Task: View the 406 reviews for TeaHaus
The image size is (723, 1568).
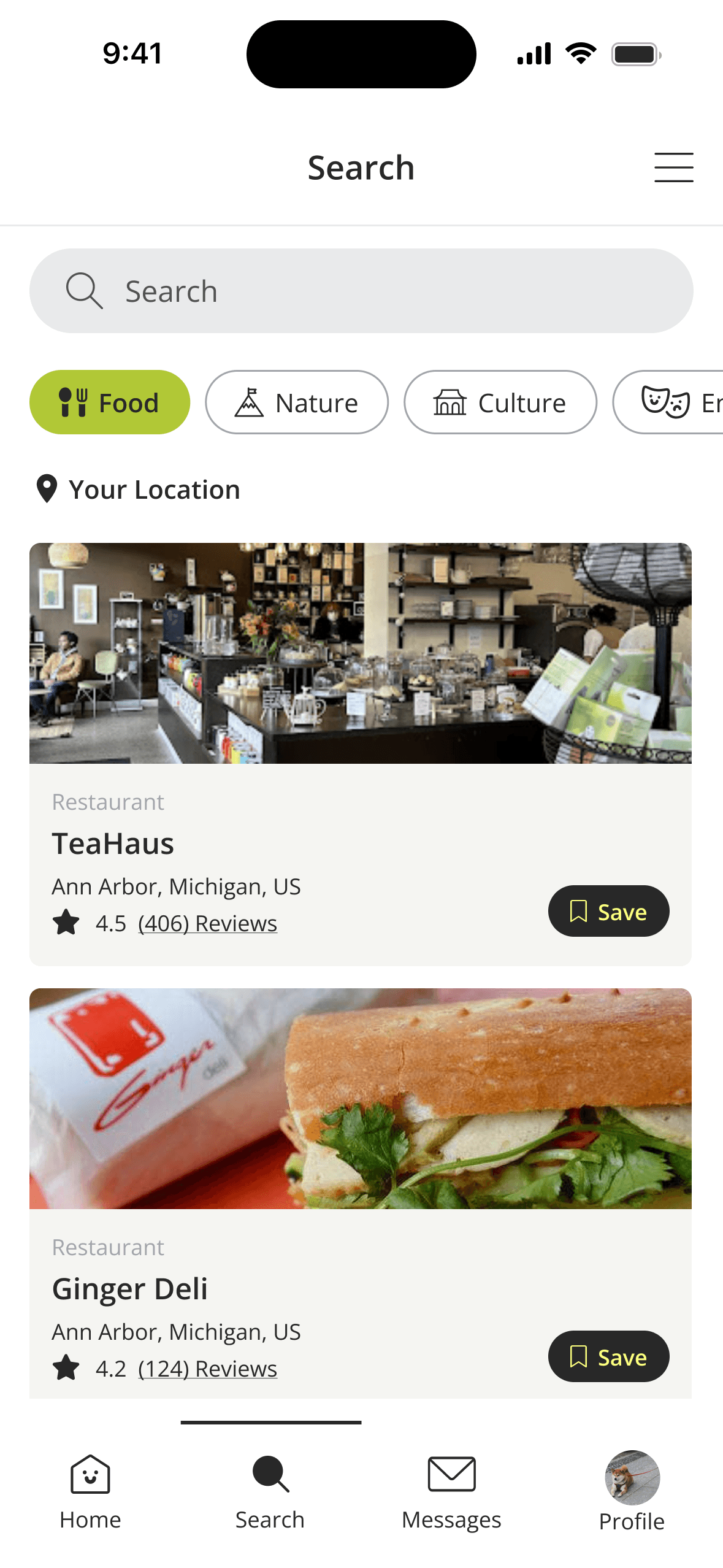Action: (x=207, y=923)
